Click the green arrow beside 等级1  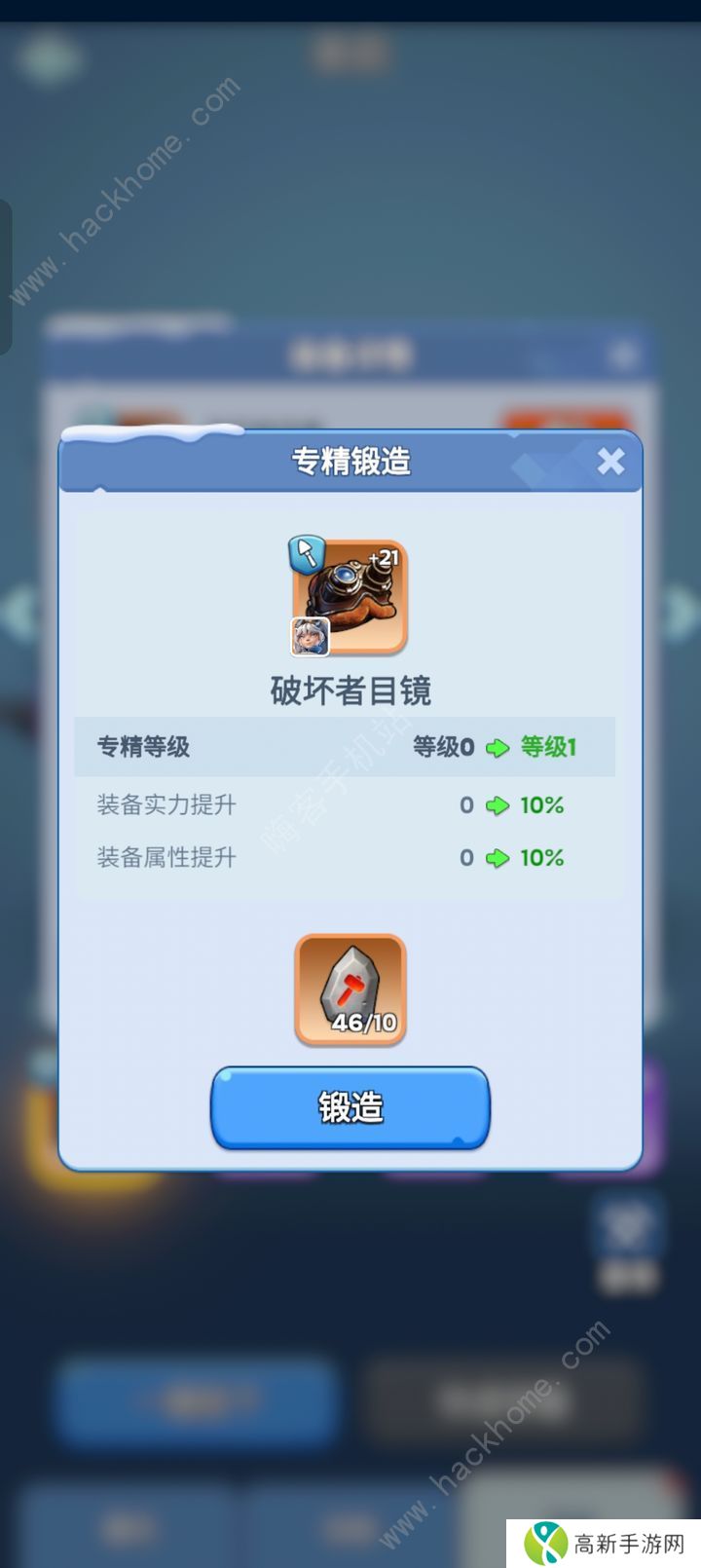498,747
